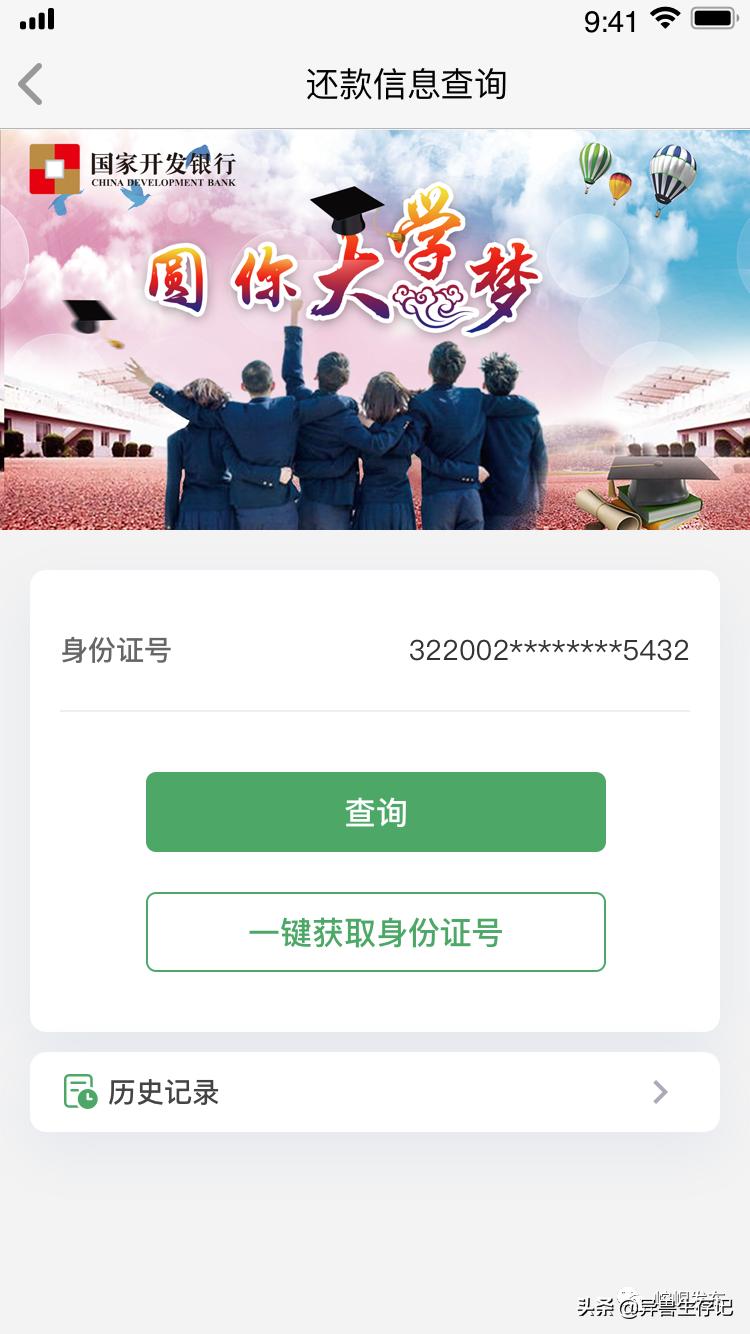Tap the back arrow to return

tap(30, 84)
